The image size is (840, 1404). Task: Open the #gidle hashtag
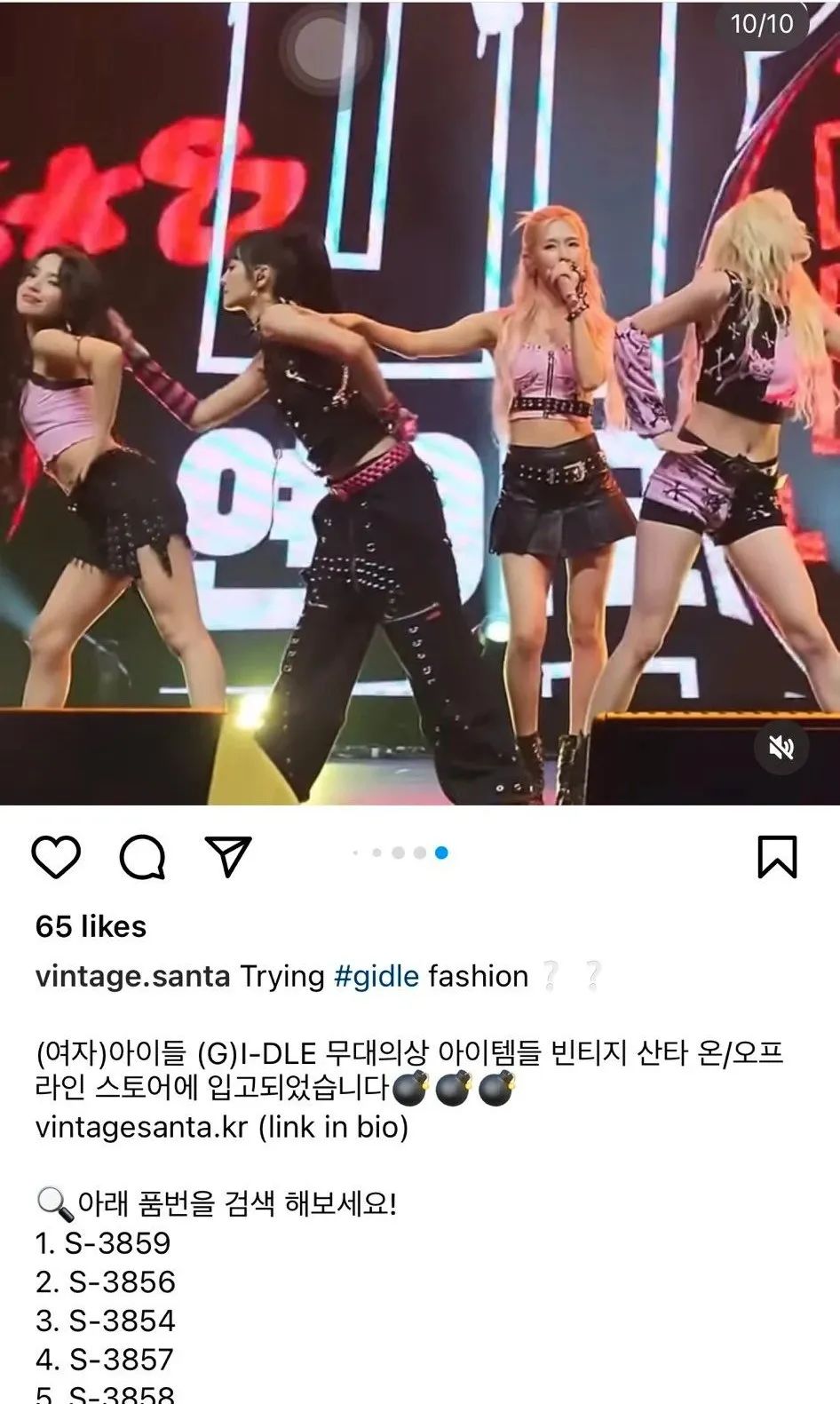[x=376, y=976]
